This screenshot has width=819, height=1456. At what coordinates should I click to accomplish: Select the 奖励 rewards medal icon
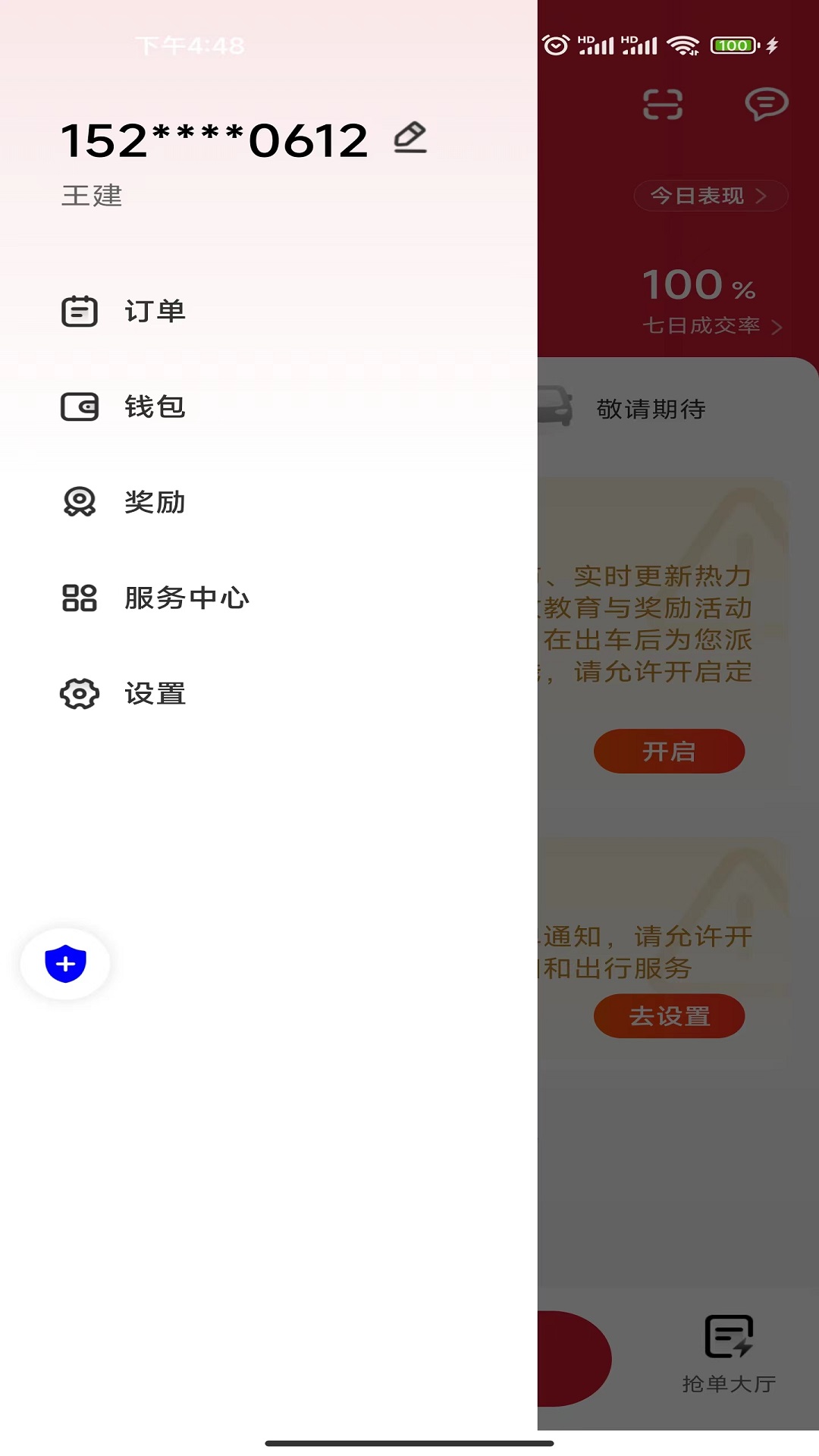coord(79,501)
